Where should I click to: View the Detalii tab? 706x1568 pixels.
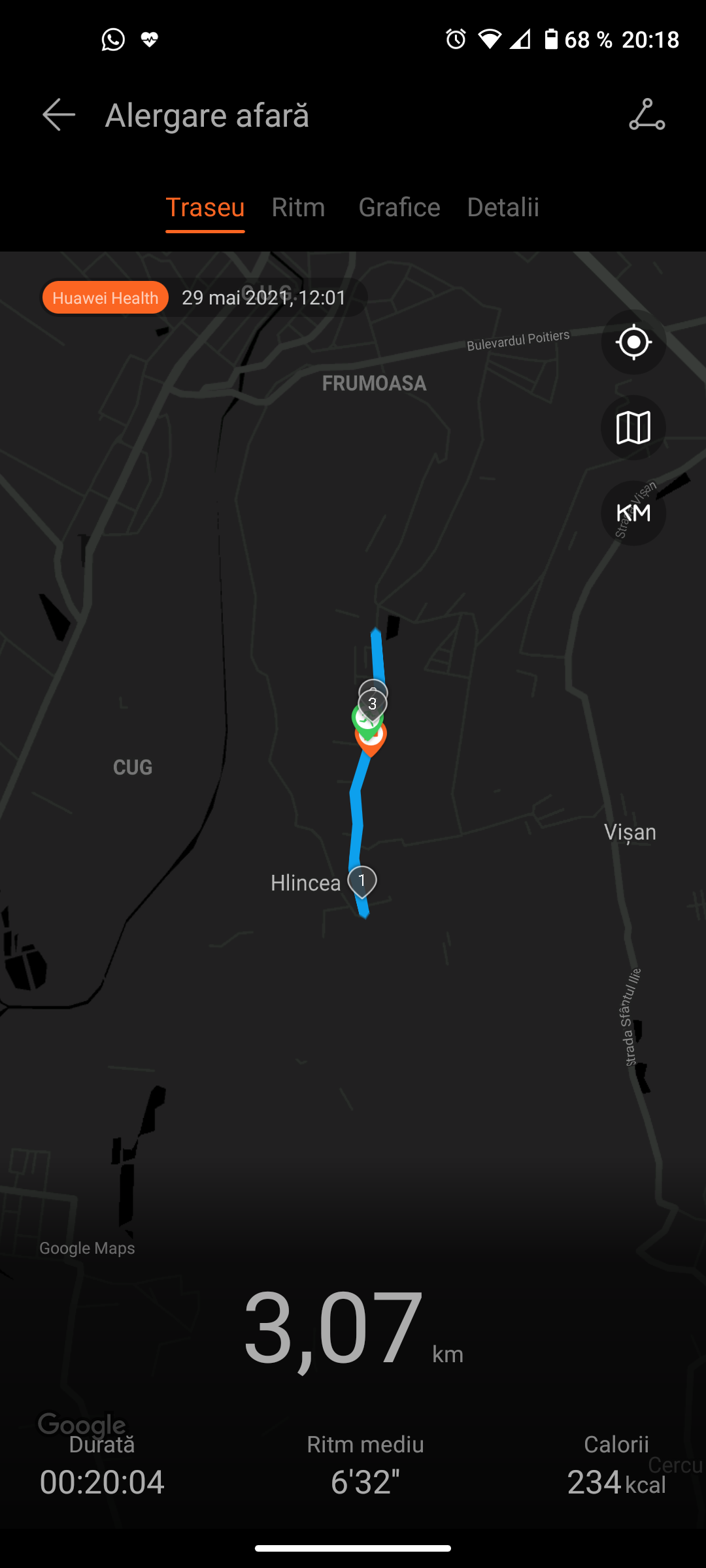(x=503, y=208)
